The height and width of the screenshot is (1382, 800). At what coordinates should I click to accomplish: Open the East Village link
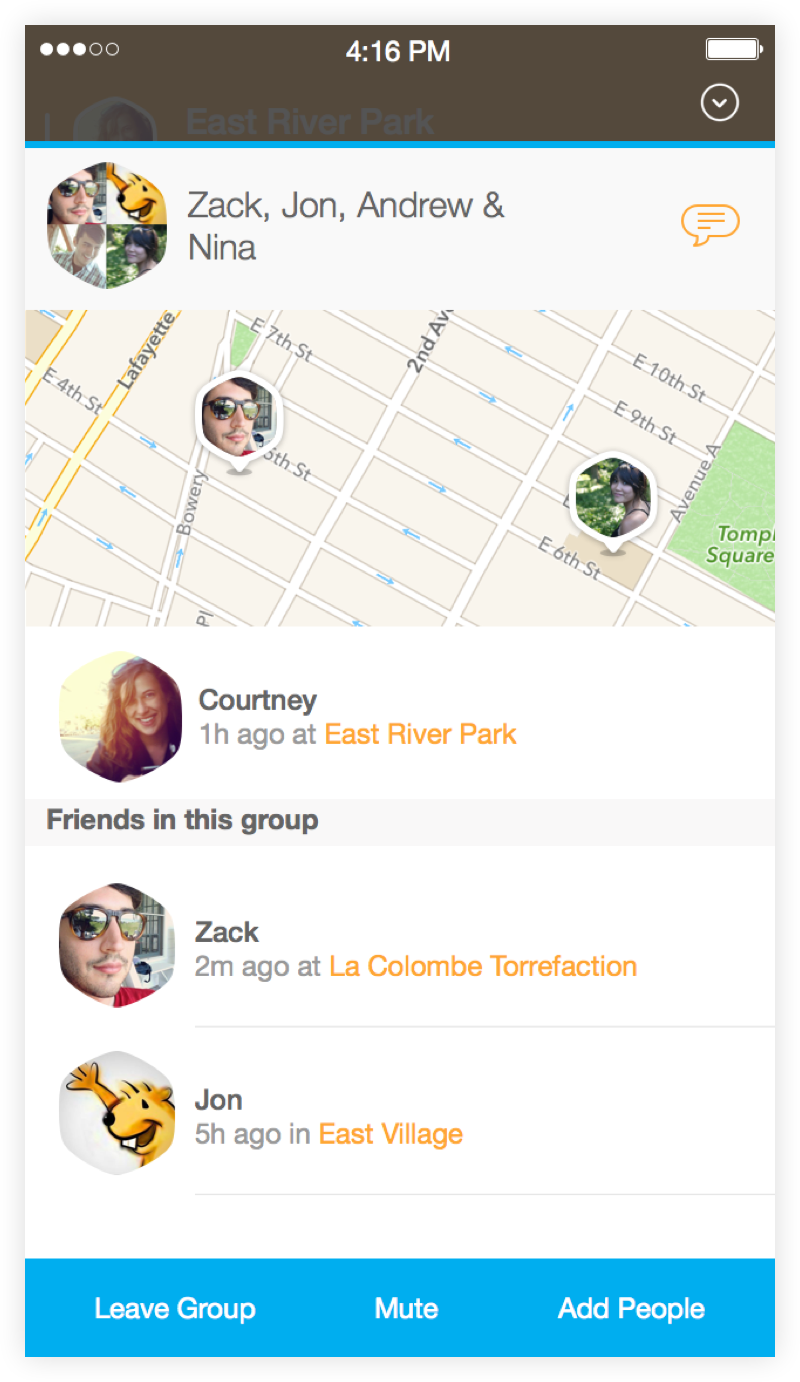tap(391, 1134)
